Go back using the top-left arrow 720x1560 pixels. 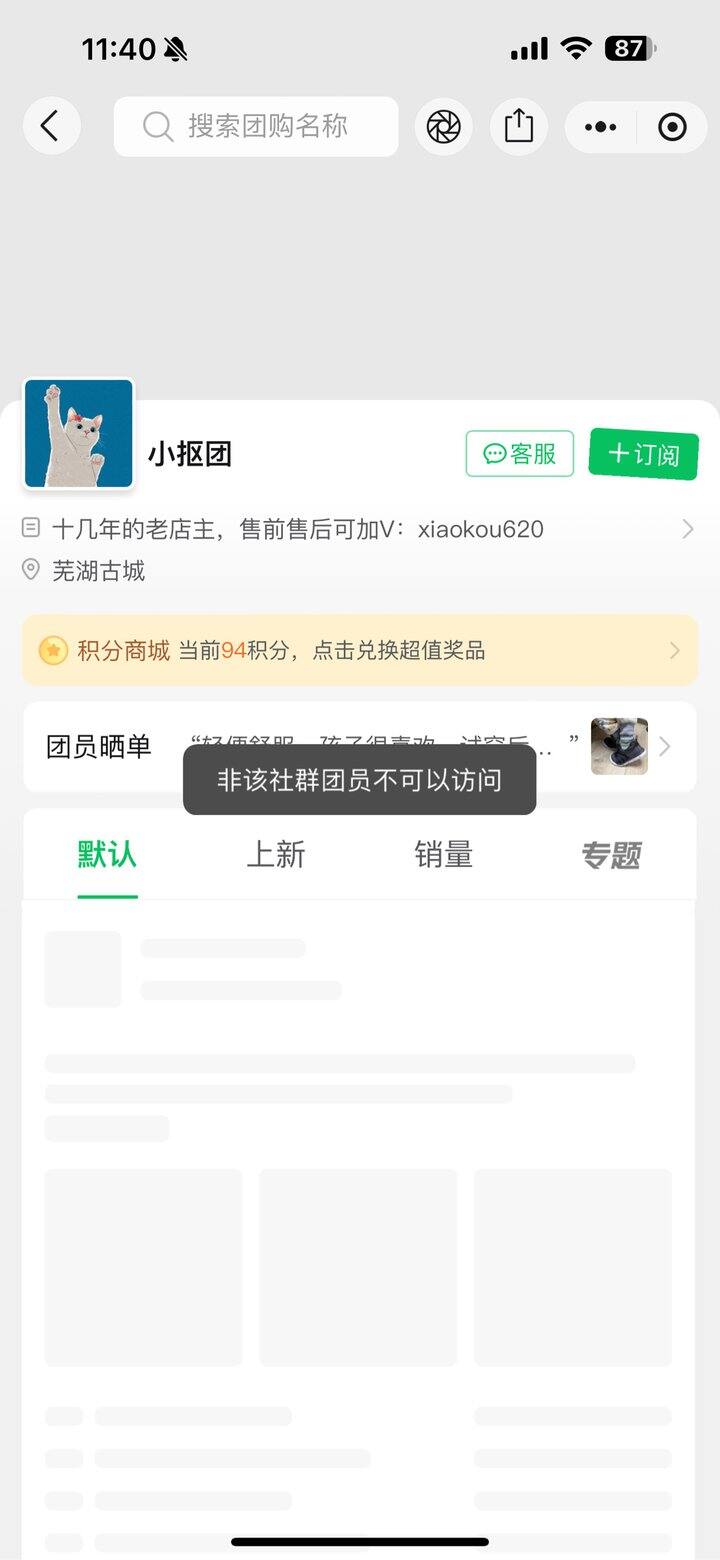[x=51, y=126]
